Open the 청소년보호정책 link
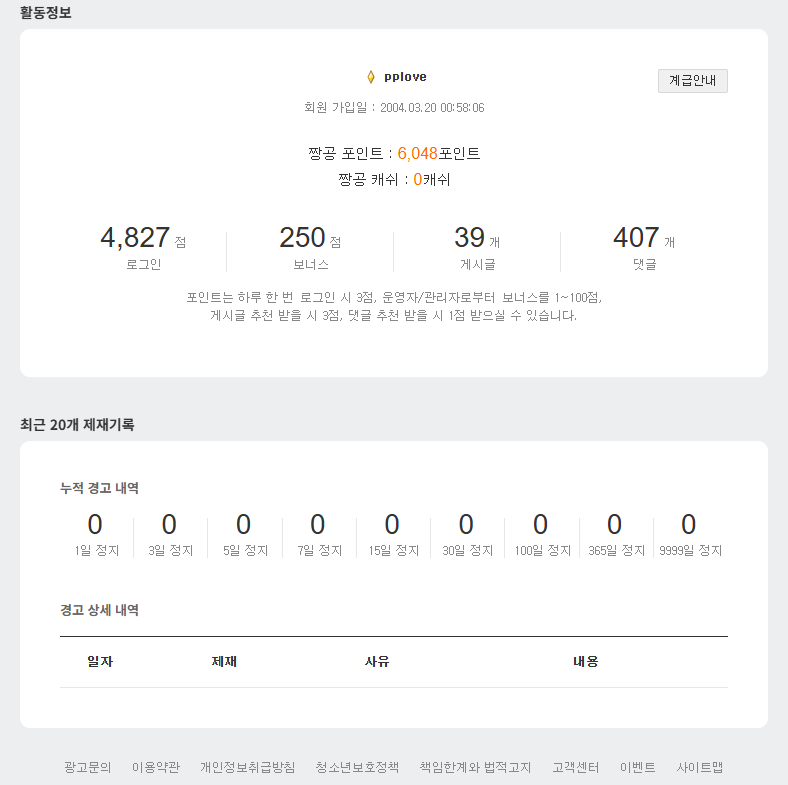Screen dimensions: 788x785 point(357,767)
